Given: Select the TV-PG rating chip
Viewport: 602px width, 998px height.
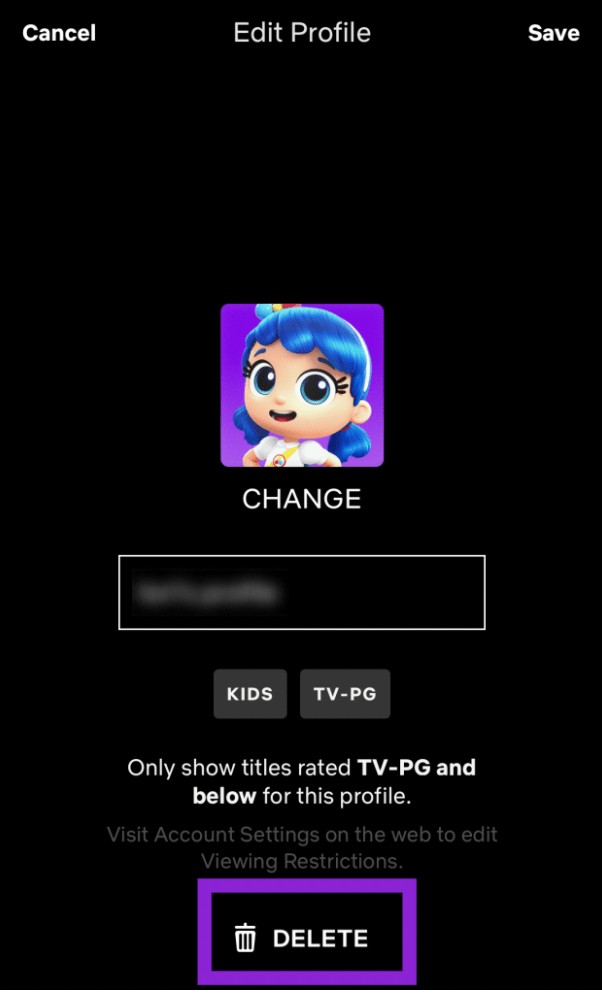Looking at the screenshot, I should [x=345, y=694].
